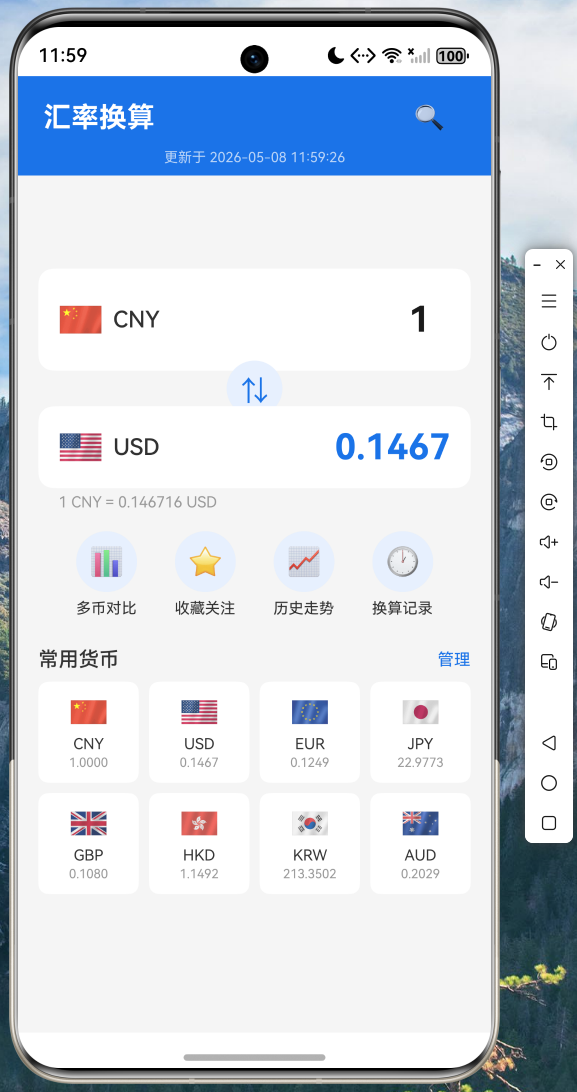Select the CNY source currency card
This screenshot has width=577, height=1092.
254,320
